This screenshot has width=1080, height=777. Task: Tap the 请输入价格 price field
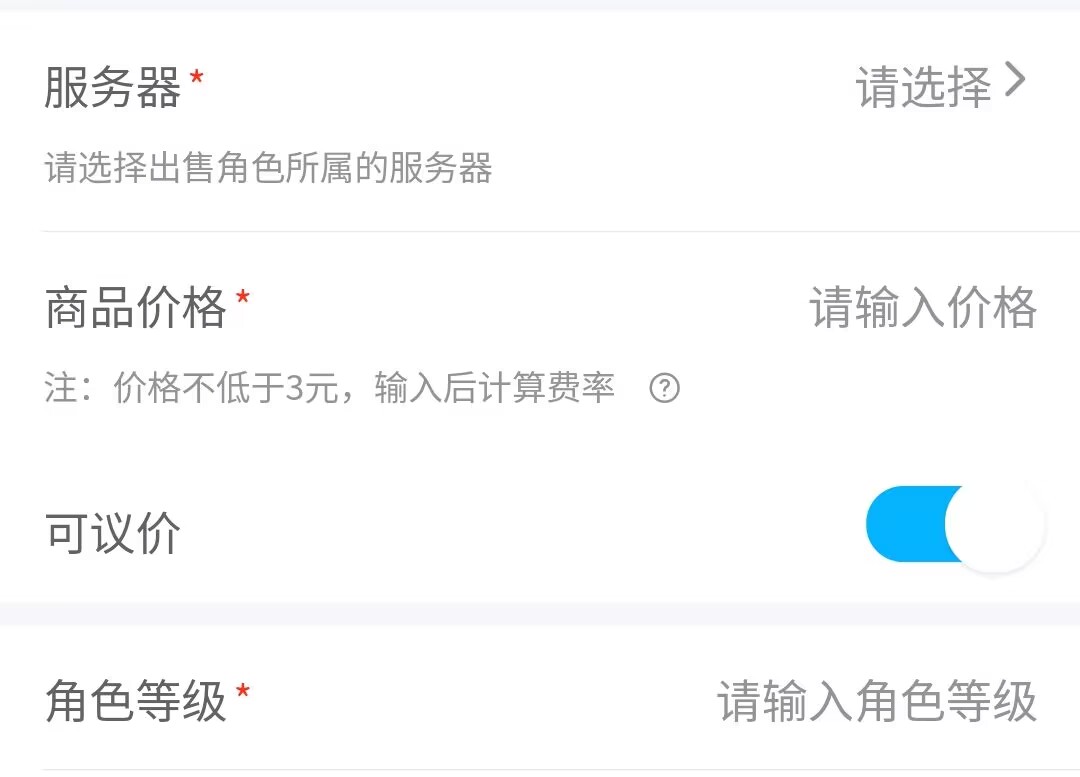click(x=922, y=308)
